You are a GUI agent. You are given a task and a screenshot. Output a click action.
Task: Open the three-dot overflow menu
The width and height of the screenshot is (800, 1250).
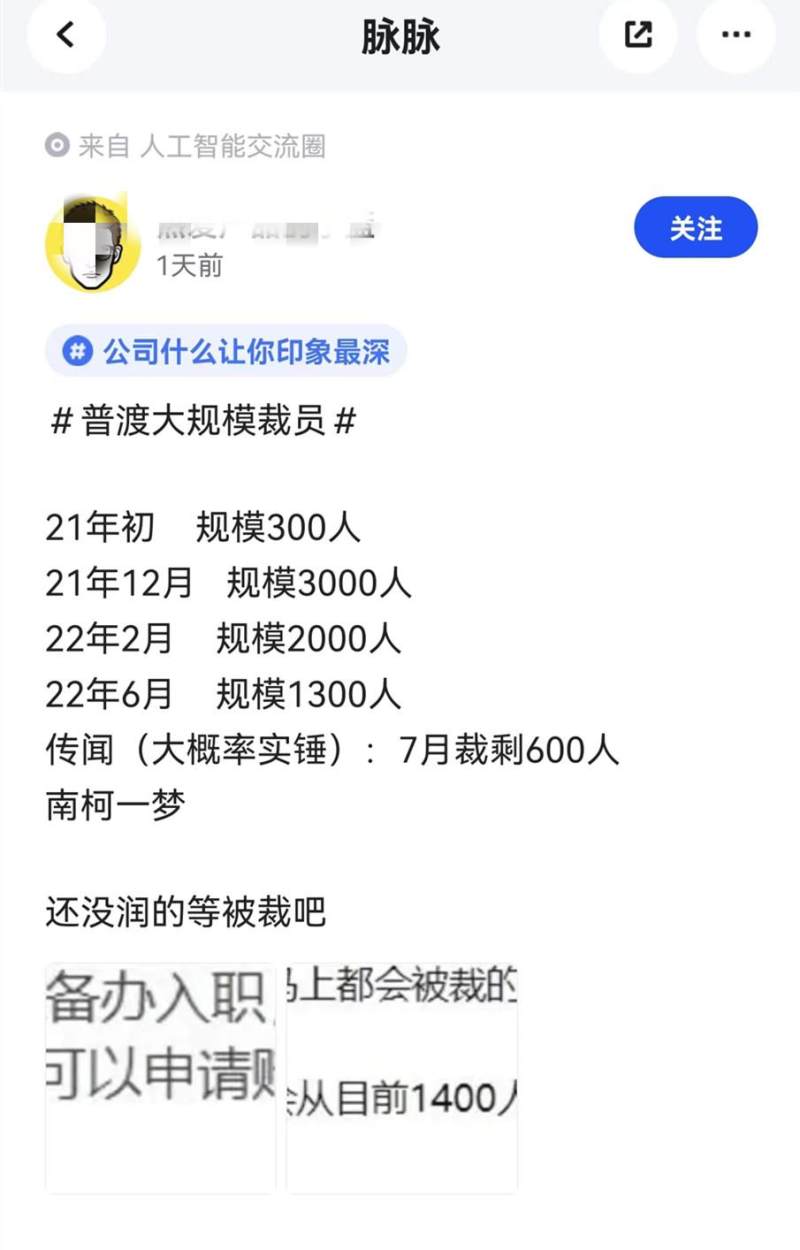tap(736, 35)
